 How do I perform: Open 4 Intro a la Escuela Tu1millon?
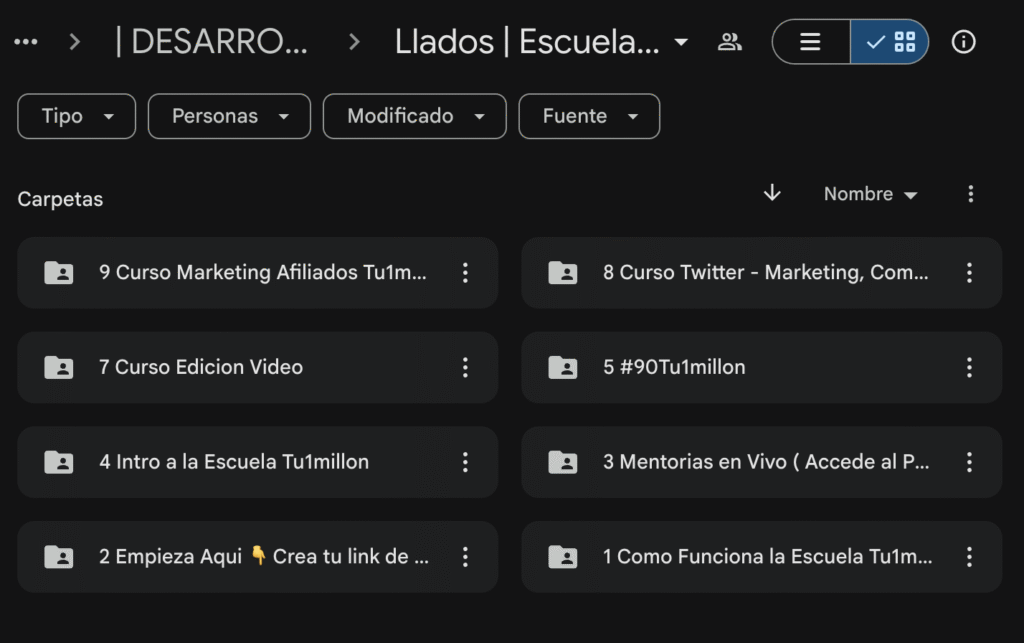click(233, 462)
